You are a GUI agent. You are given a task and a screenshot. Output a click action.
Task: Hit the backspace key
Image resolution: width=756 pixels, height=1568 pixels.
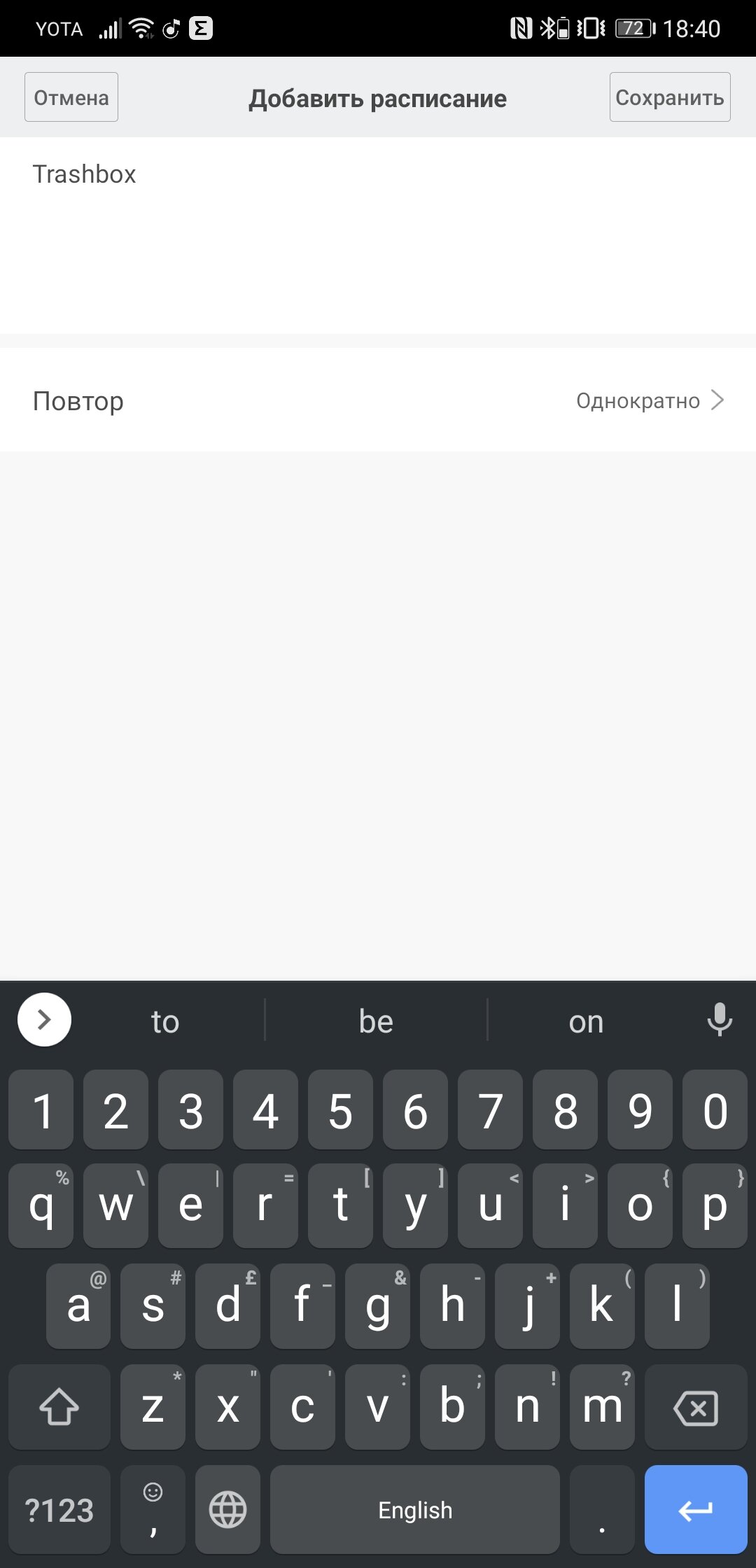696,1407
